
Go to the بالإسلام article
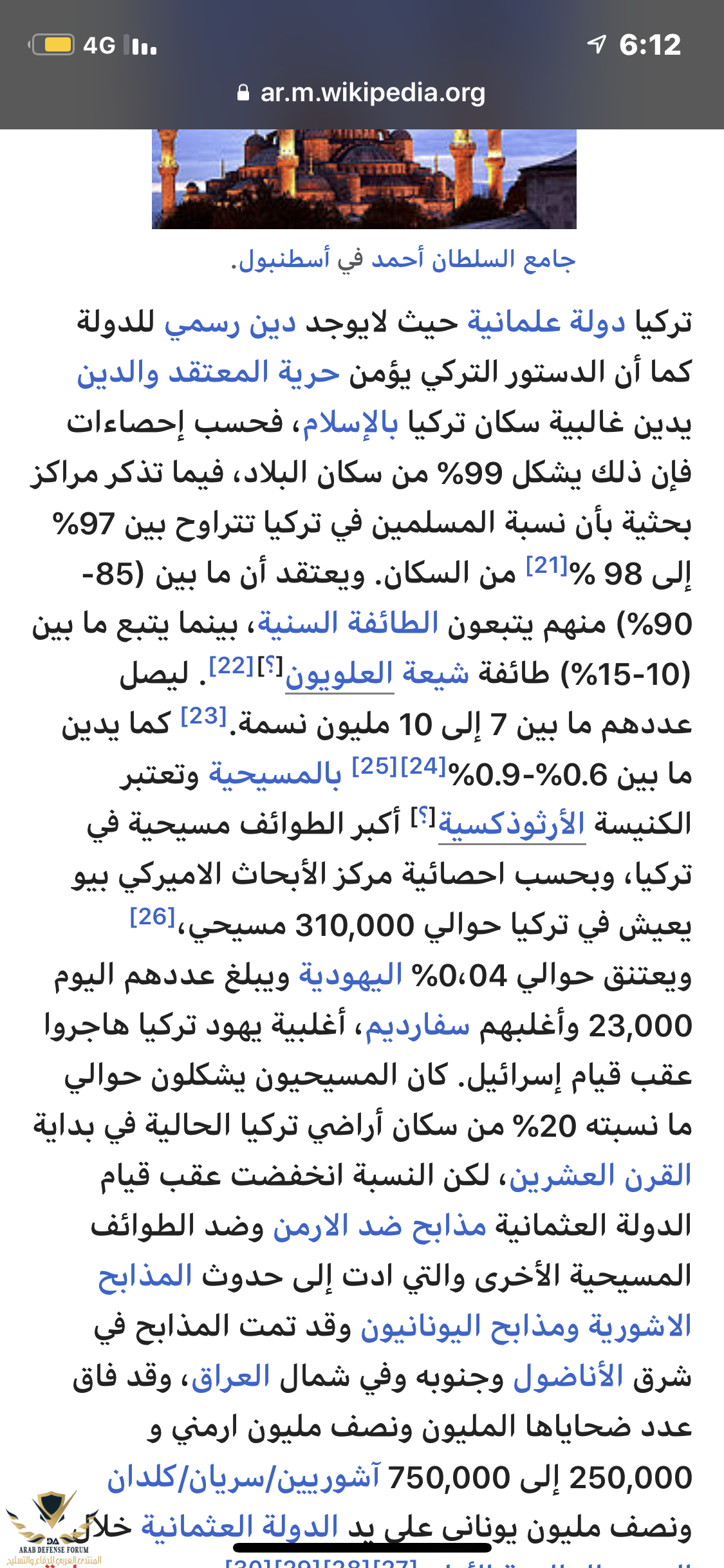click(x=350, y=423)
